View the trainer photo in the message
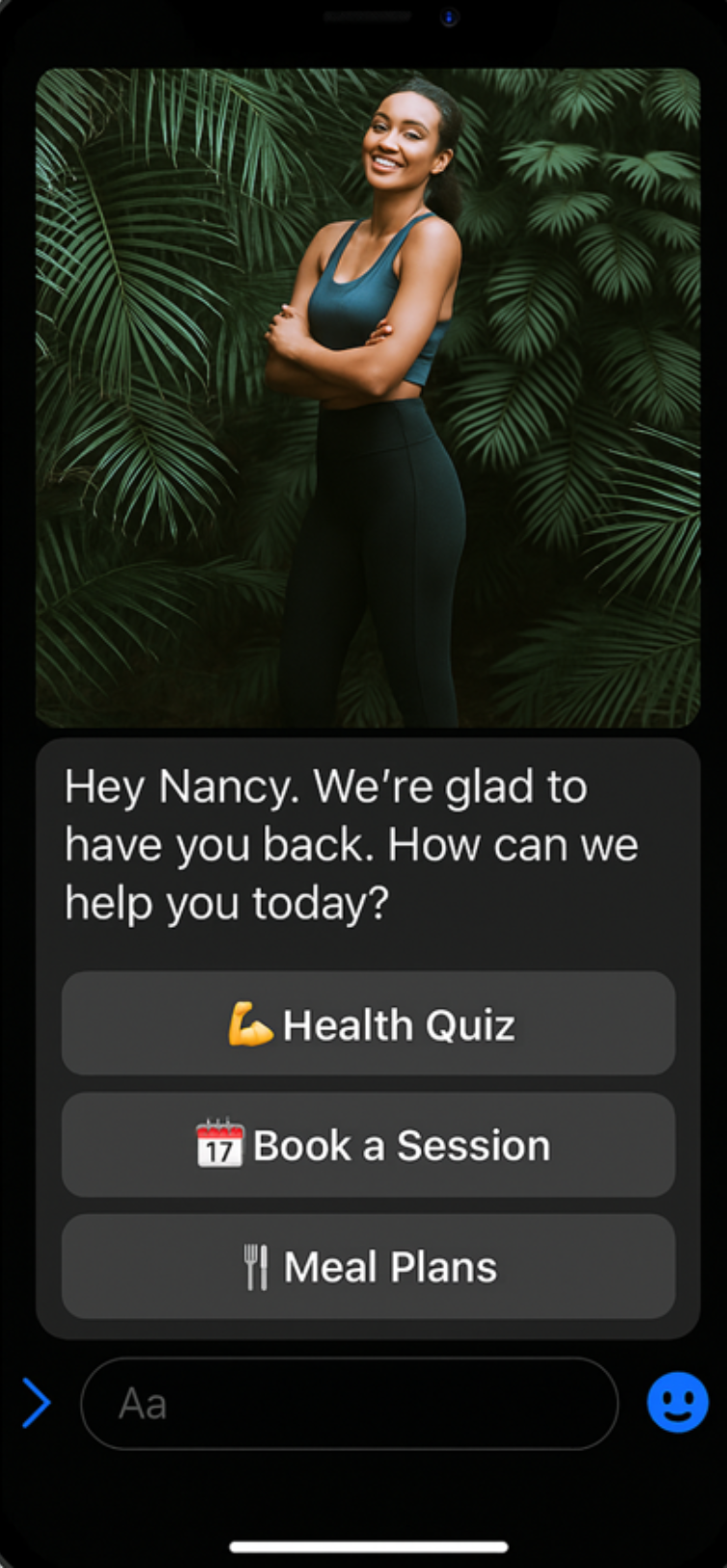The image size is (727, 1568). [368, 397]
